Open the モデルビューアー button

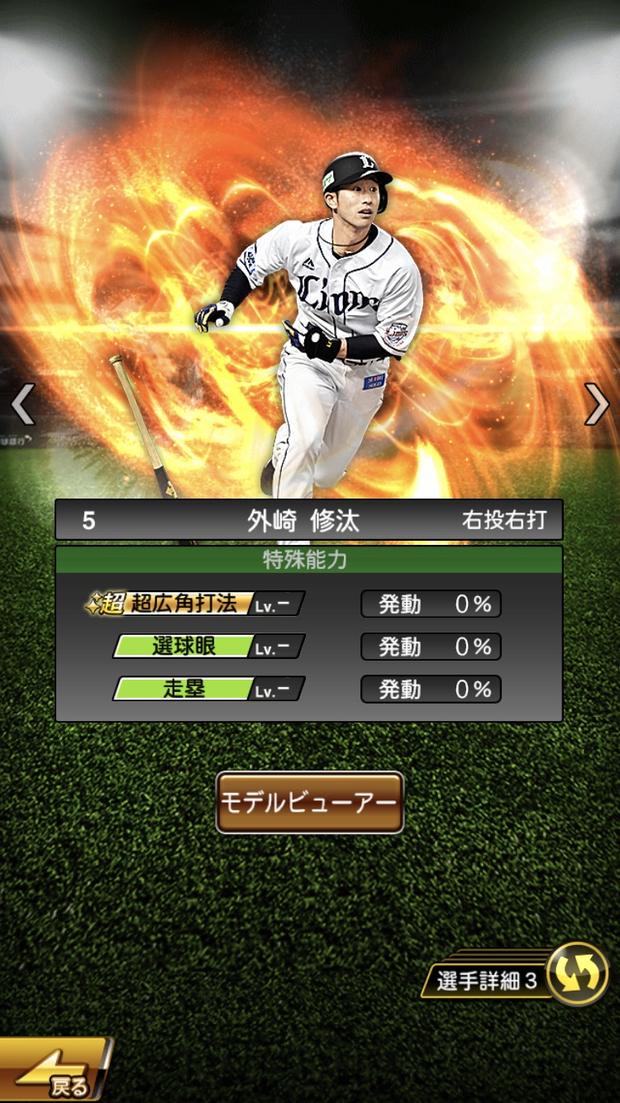tap(309, 802)
